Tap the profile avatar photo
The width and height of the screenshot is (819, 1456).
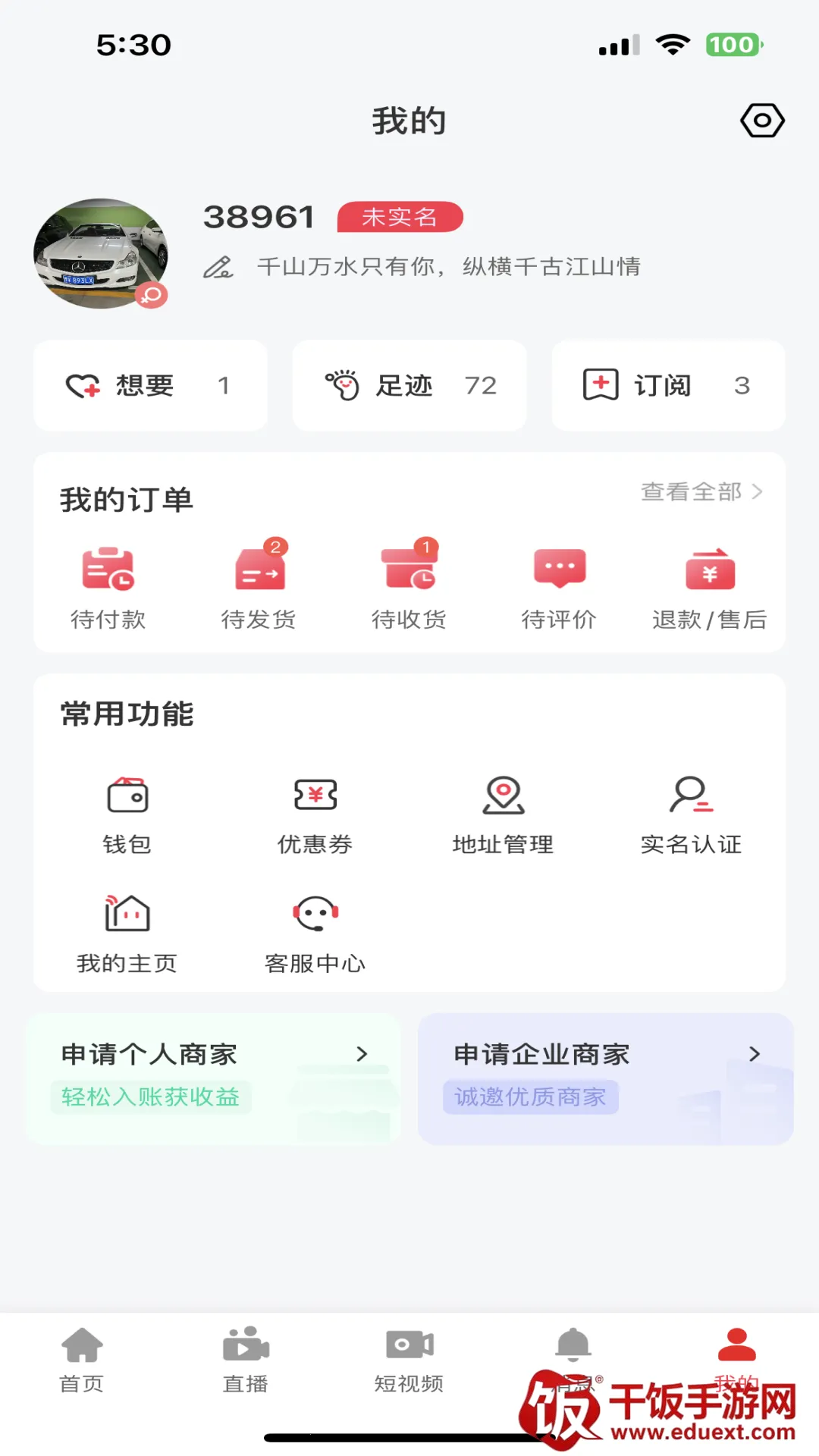(101, 254)
